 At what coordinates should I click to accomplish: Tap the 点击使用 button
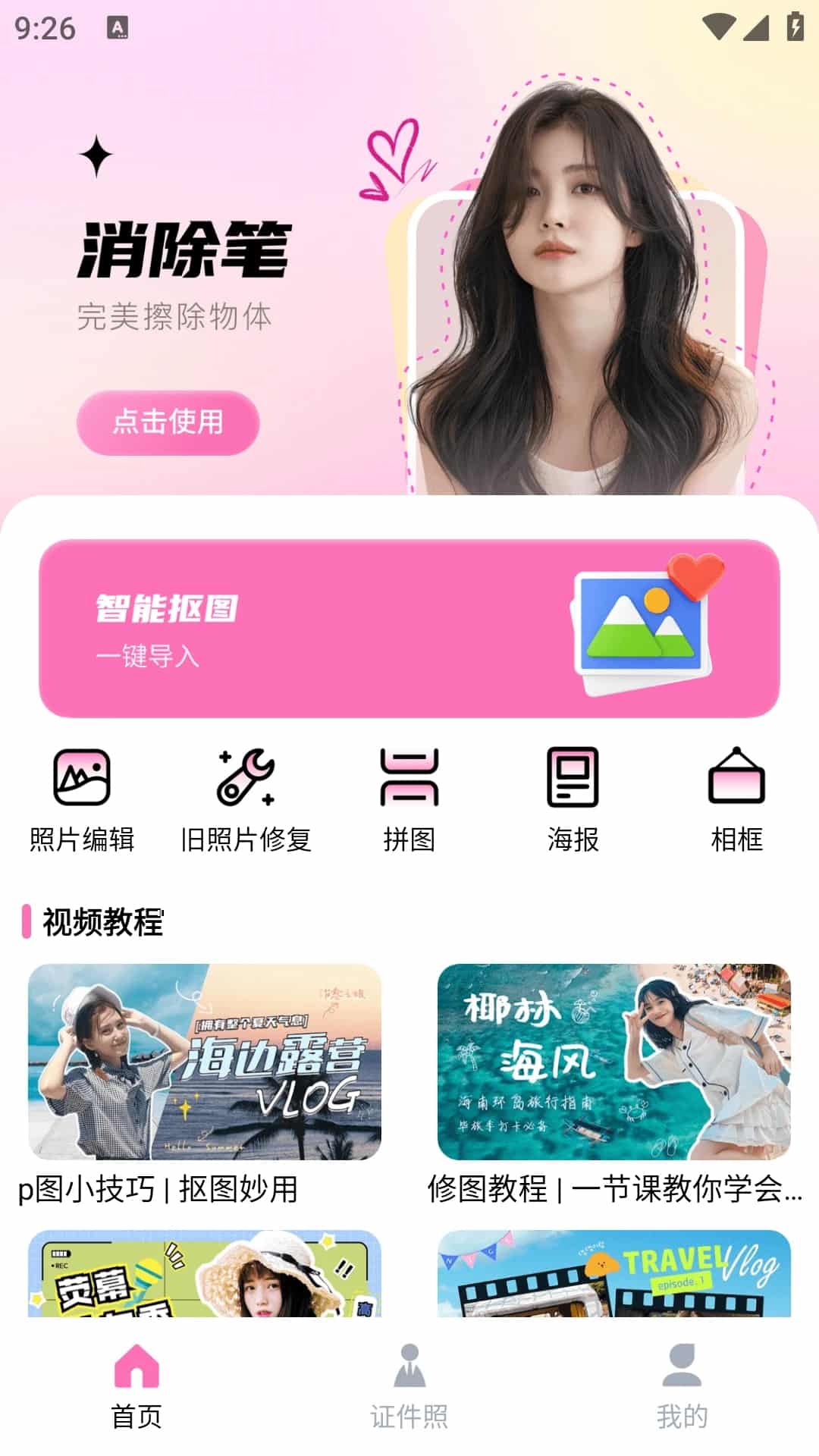pos(168,422)
